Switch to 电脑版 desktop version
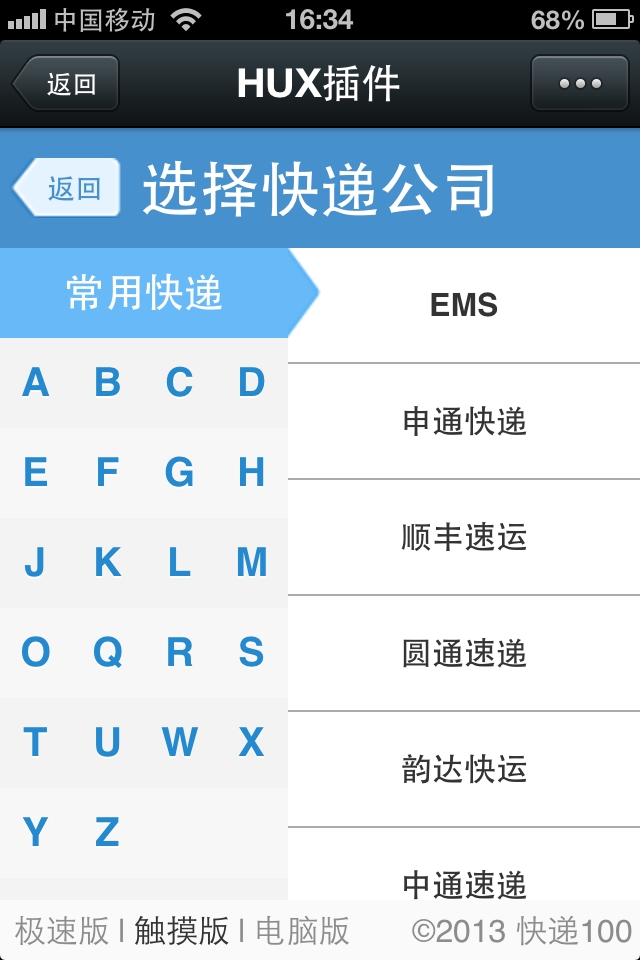This screenshot has height=960, width=640. [303, 931]
